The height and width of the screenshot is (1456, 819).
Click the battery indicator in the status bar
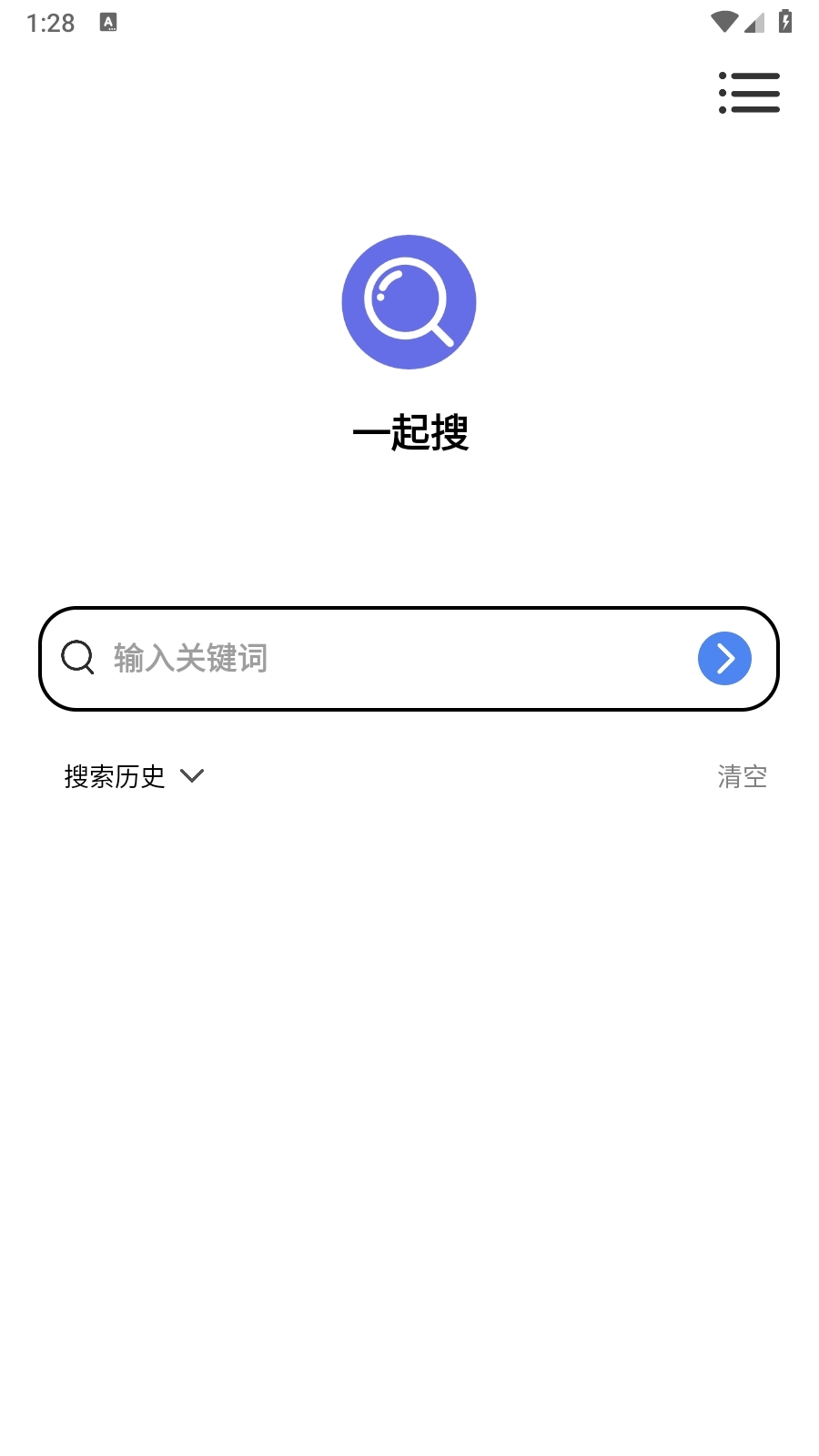786,22
